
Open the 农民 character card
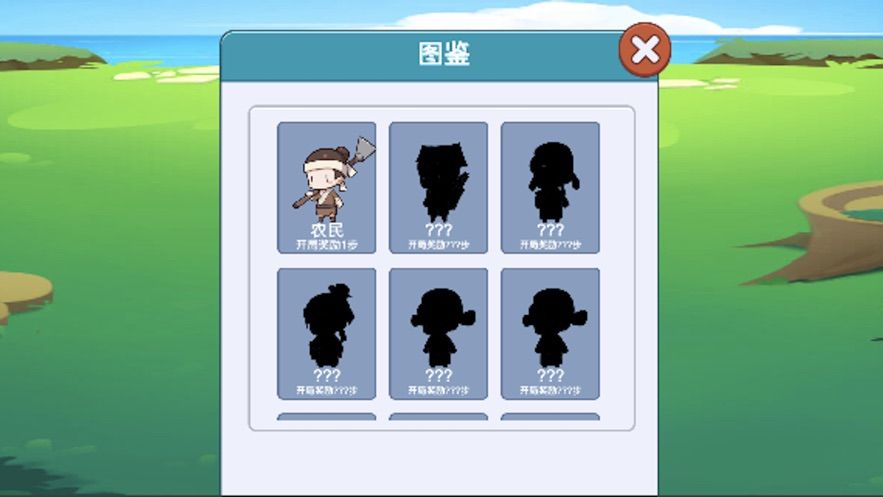326,187
